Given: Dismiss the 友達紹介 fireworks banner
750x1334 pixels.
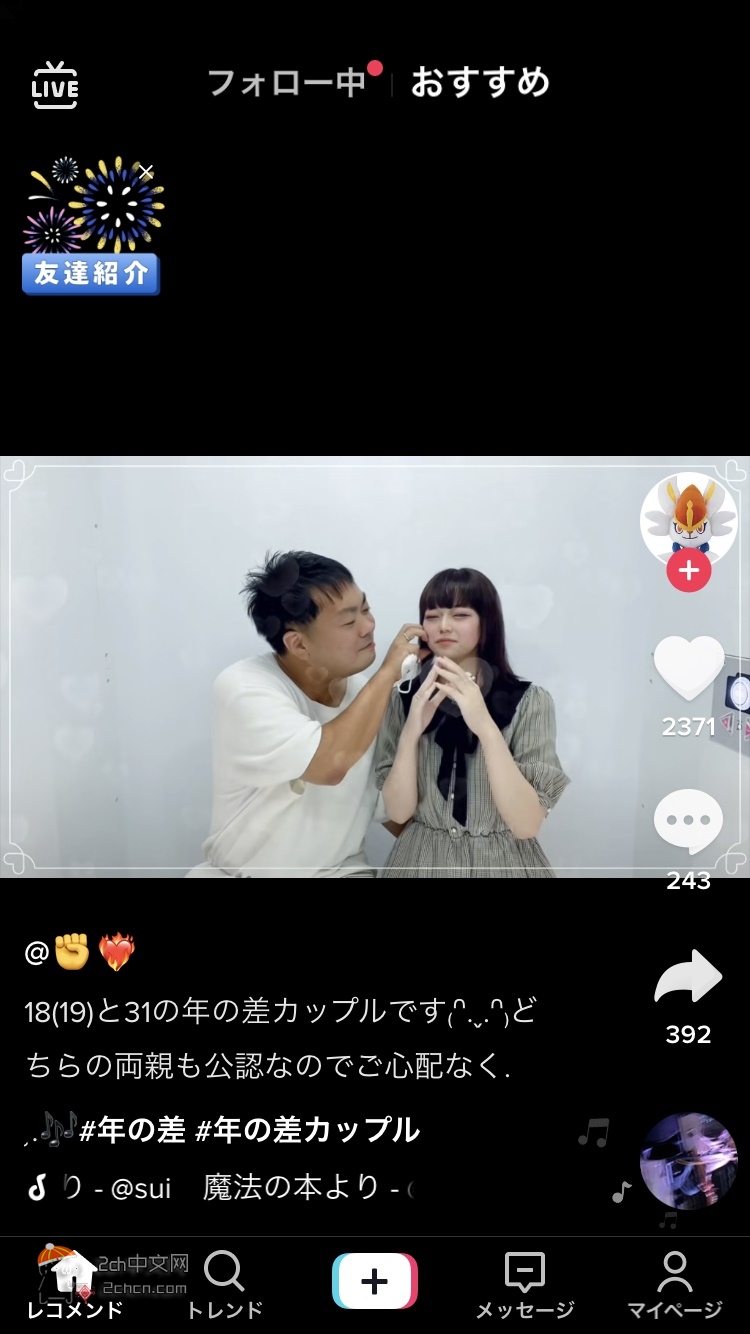Looking at the screenshot, I should [146, 173].
